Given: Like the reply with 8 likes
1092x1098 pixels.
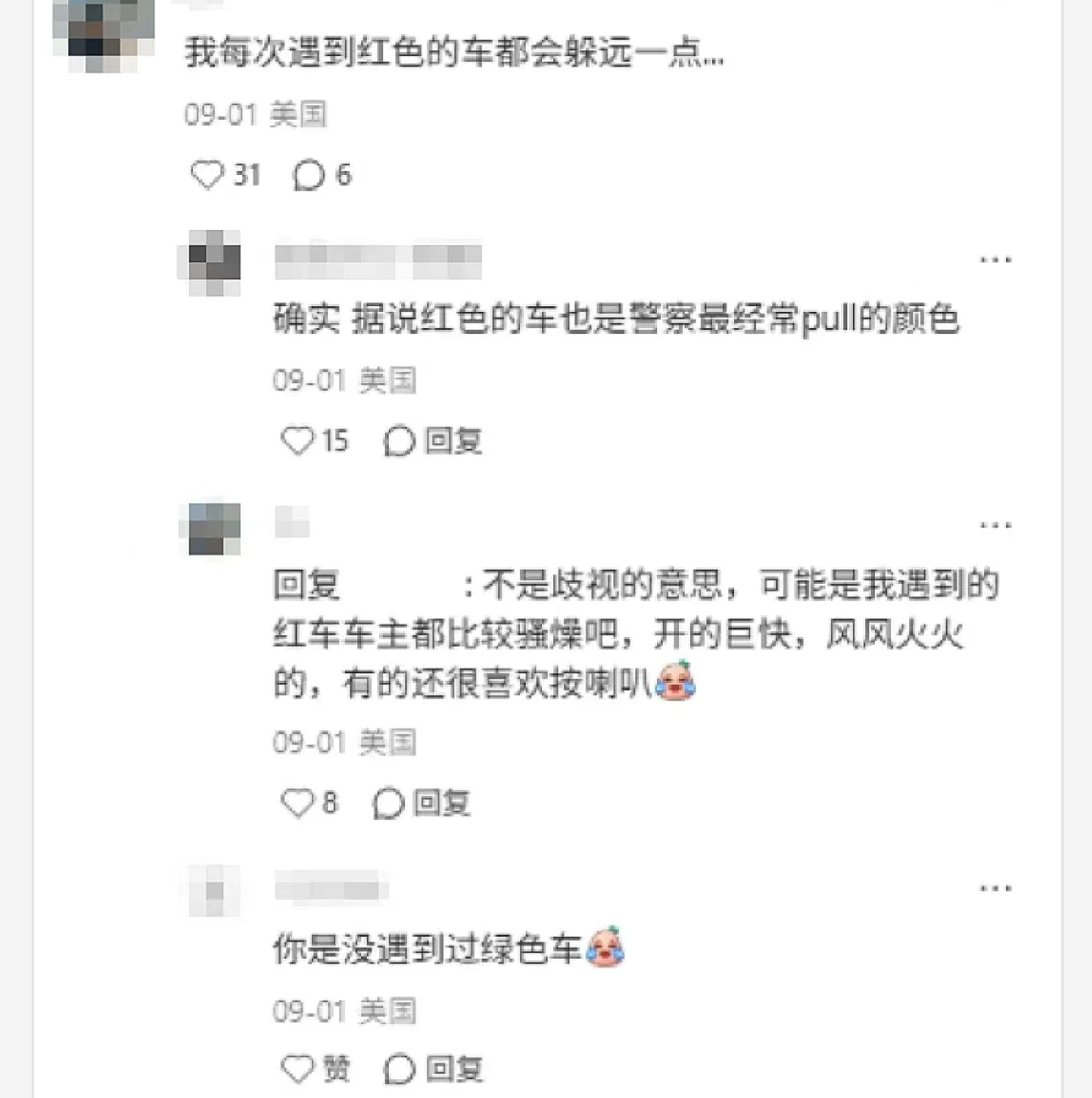Looking at the screenshot, I should coord(297,803).
